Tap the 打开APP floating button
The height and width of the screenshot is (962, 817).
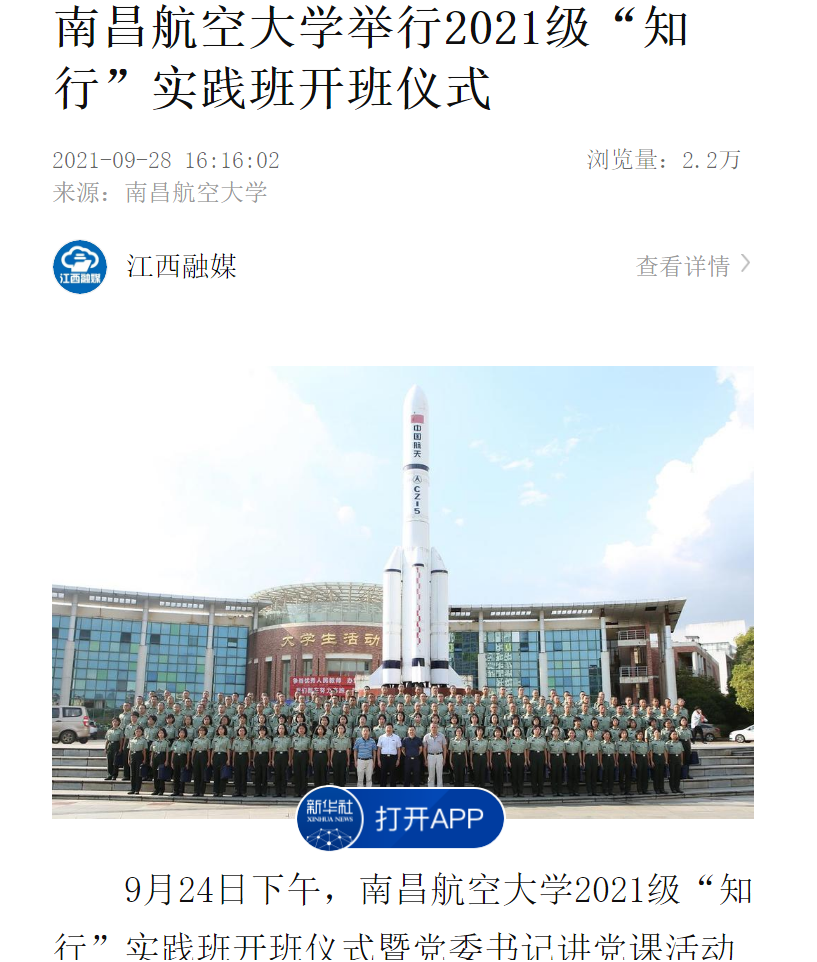click(x=402, y=818)
